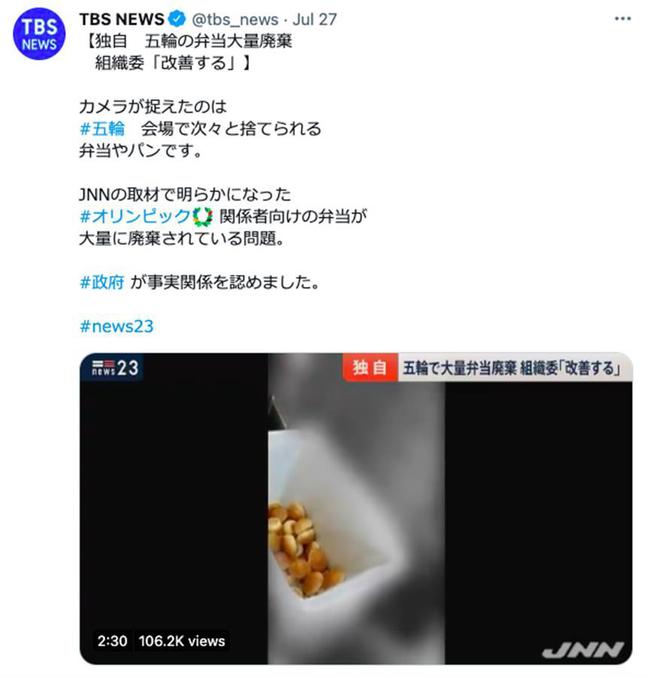Screen dimensions: 650x678
Task: Open the tweet overflow menu
Action: 621,19
